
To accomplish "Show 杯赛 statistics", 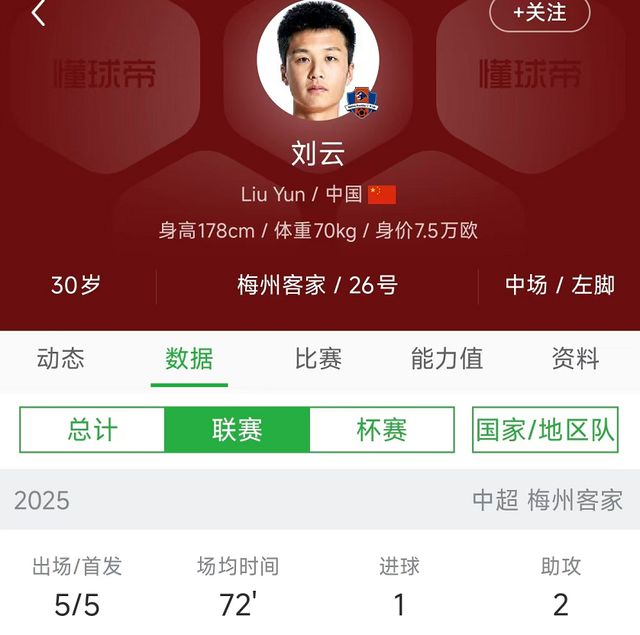I will (381, 430).
